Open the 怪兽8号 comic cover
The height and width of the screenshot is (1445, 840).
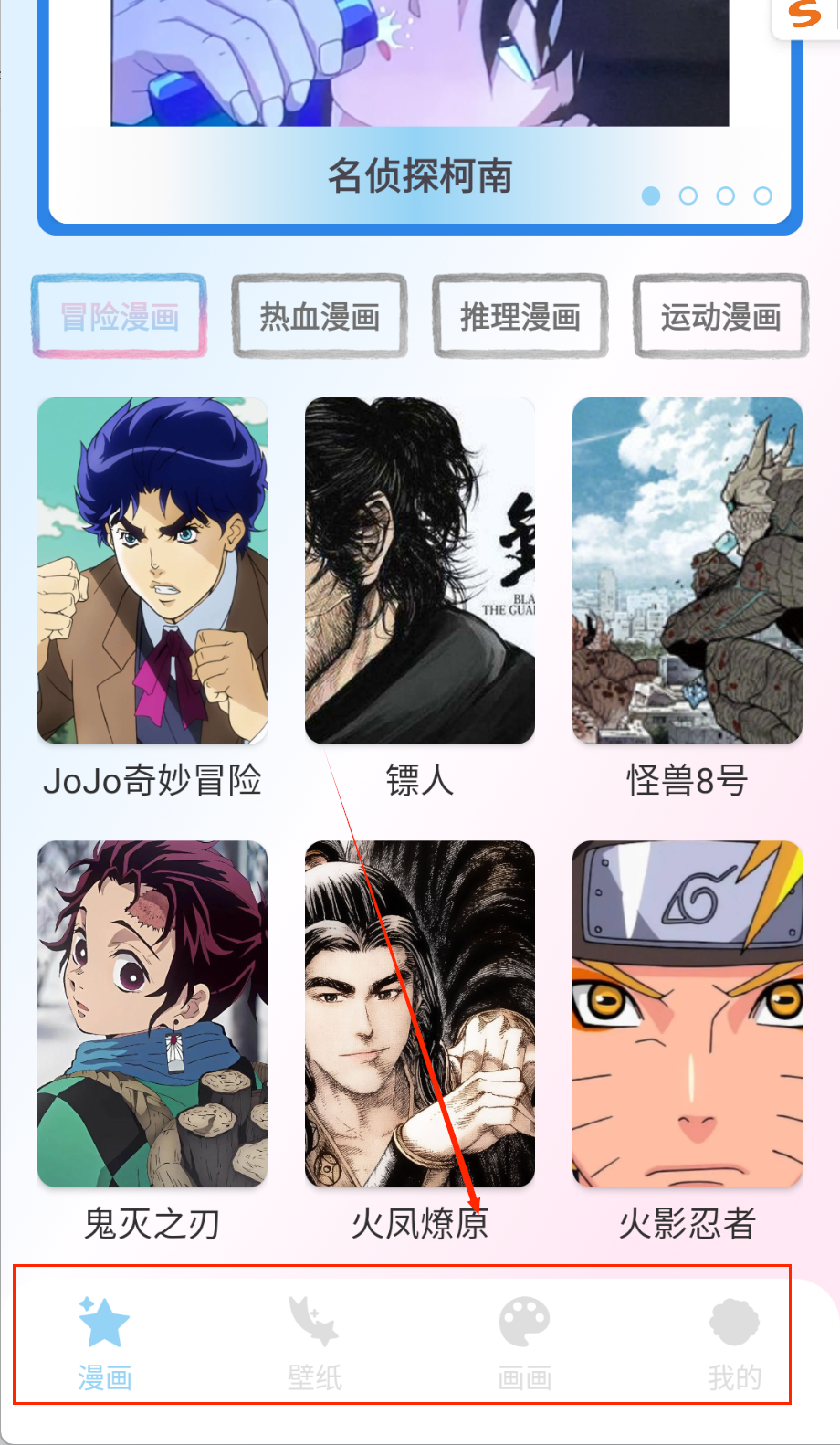click(688, 570)
